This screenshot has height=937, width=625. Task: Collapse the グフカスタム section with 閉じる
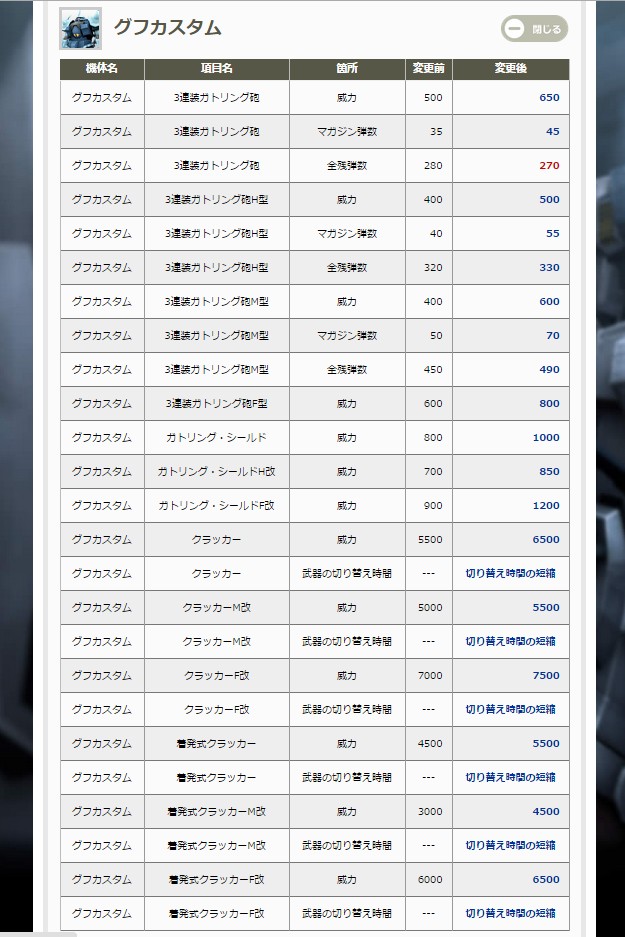click(x=534, y=29)
